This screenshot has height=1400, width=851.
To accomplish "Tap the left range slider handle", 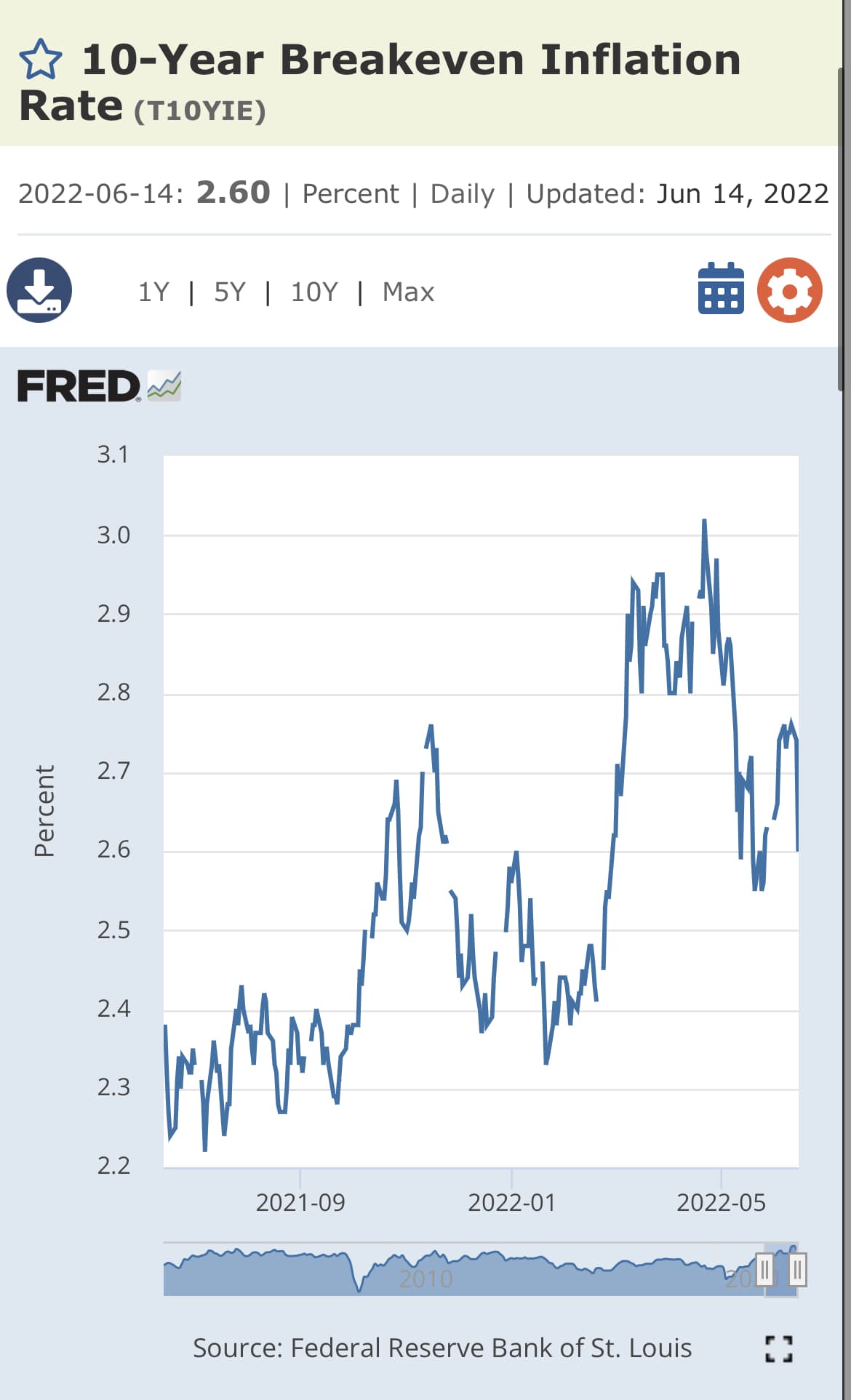I will pyautogui.click(x=764, y=1271).
